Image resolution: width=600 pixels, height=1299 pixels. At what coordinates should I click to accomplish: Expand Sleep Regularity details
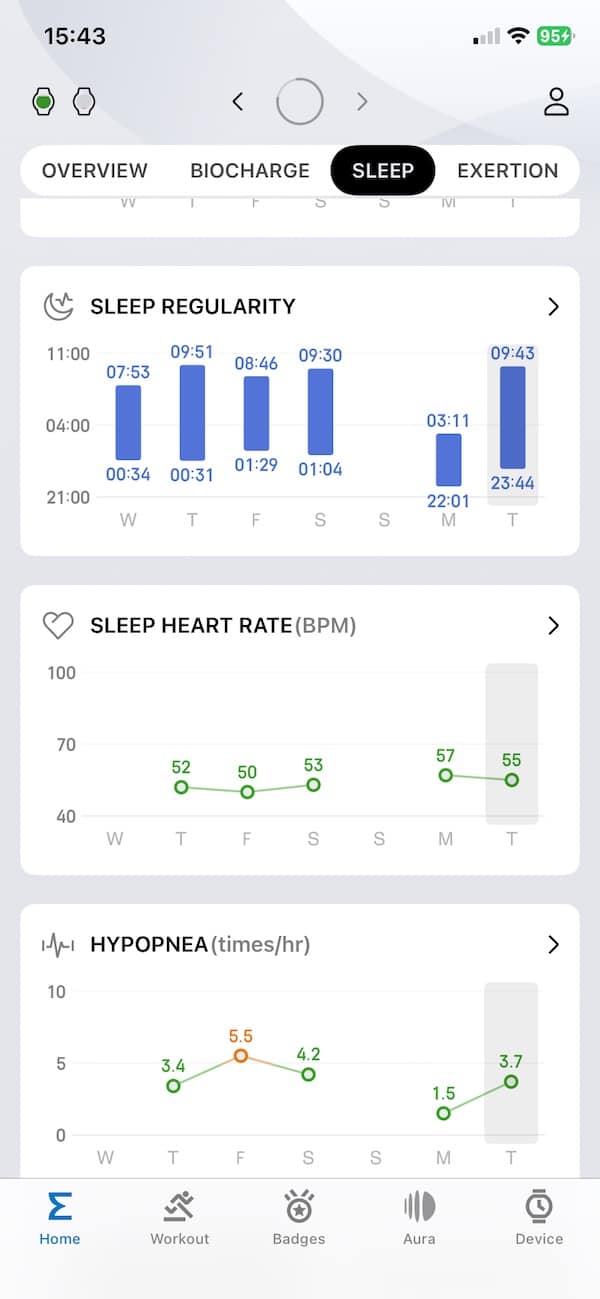pos(553,306)
